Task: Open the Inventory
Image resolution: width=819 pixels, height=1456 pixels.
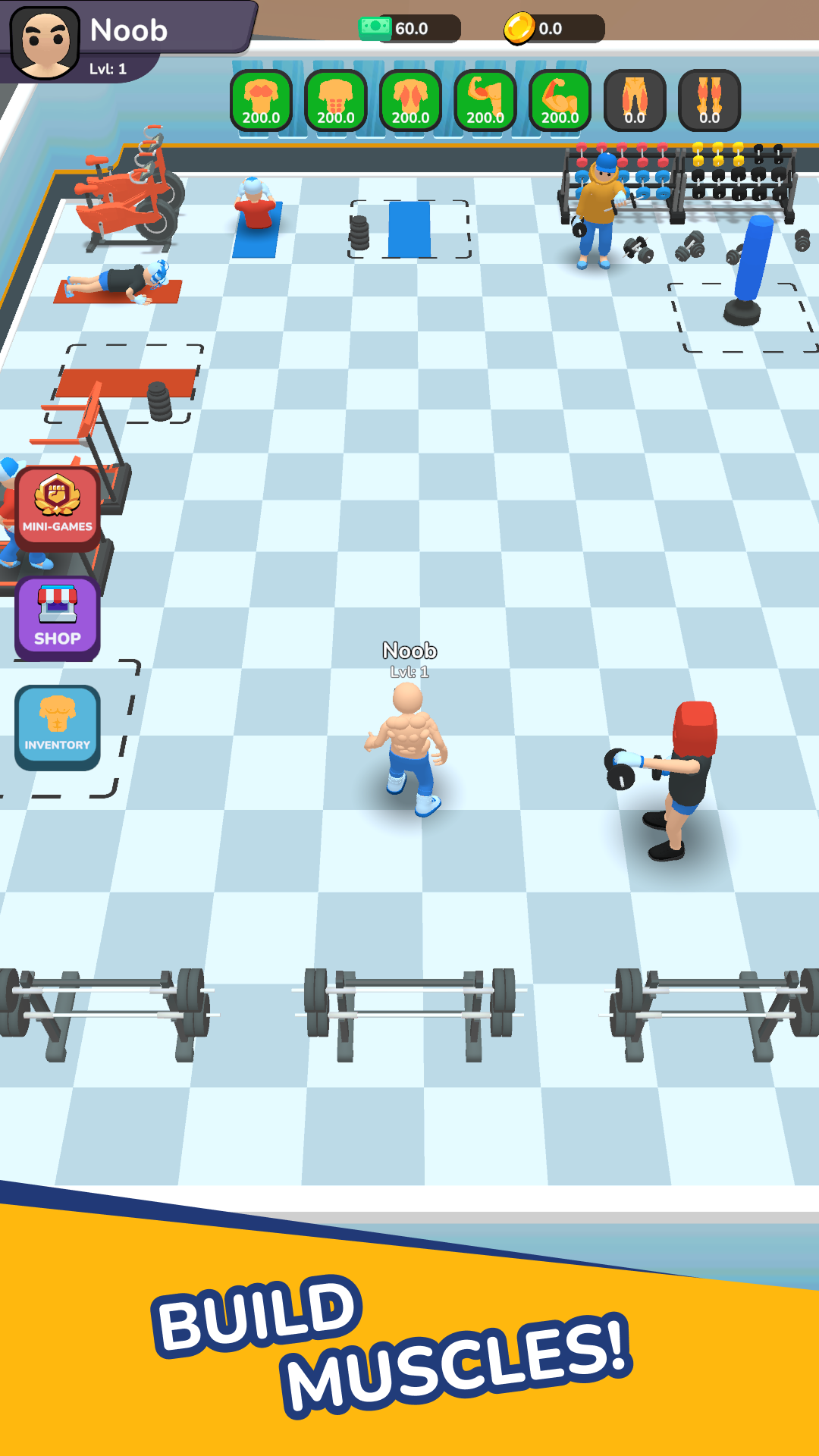Action: [x=58, y=727]
